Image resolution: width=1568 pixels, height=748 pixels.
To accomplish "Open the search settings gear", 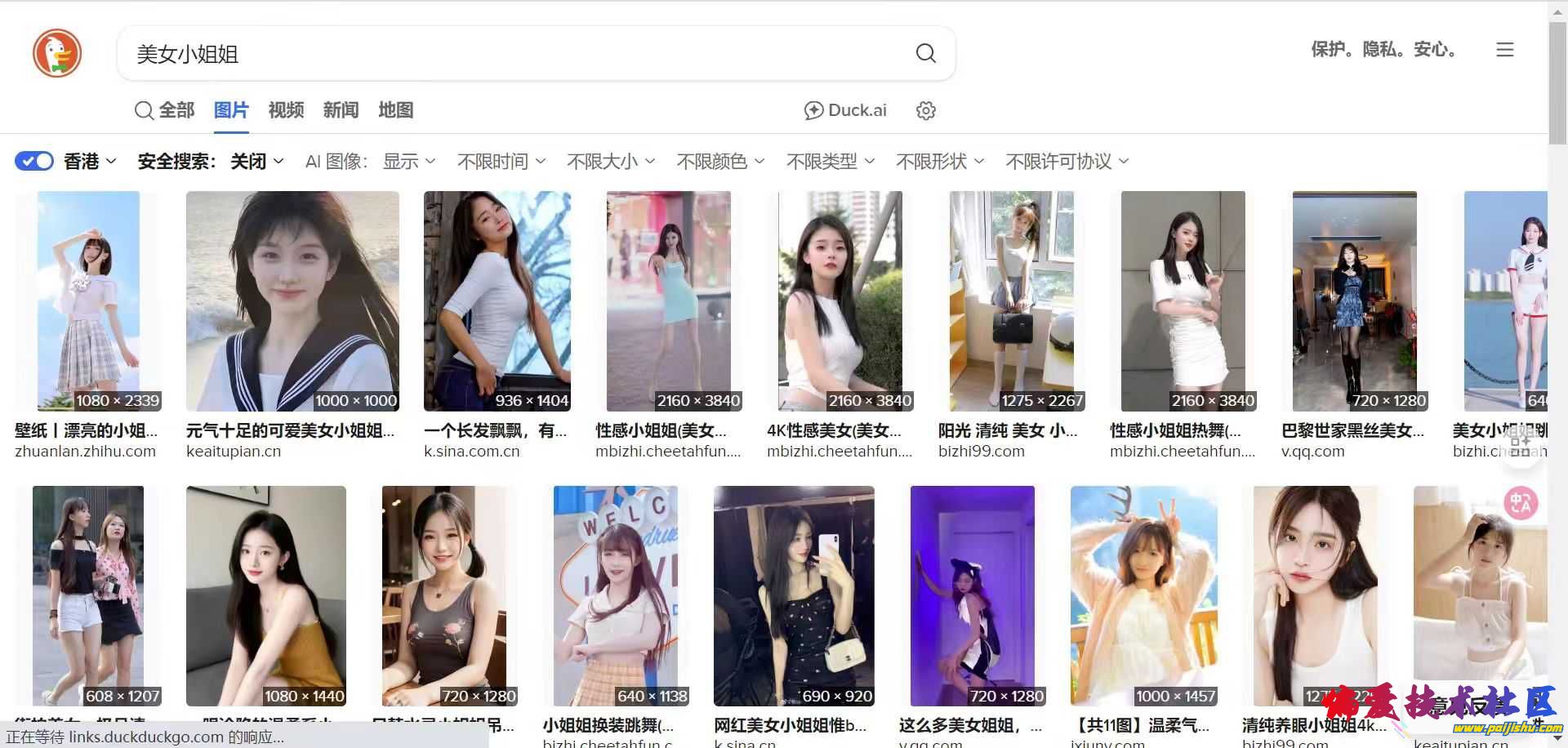I will coord(925,110).
